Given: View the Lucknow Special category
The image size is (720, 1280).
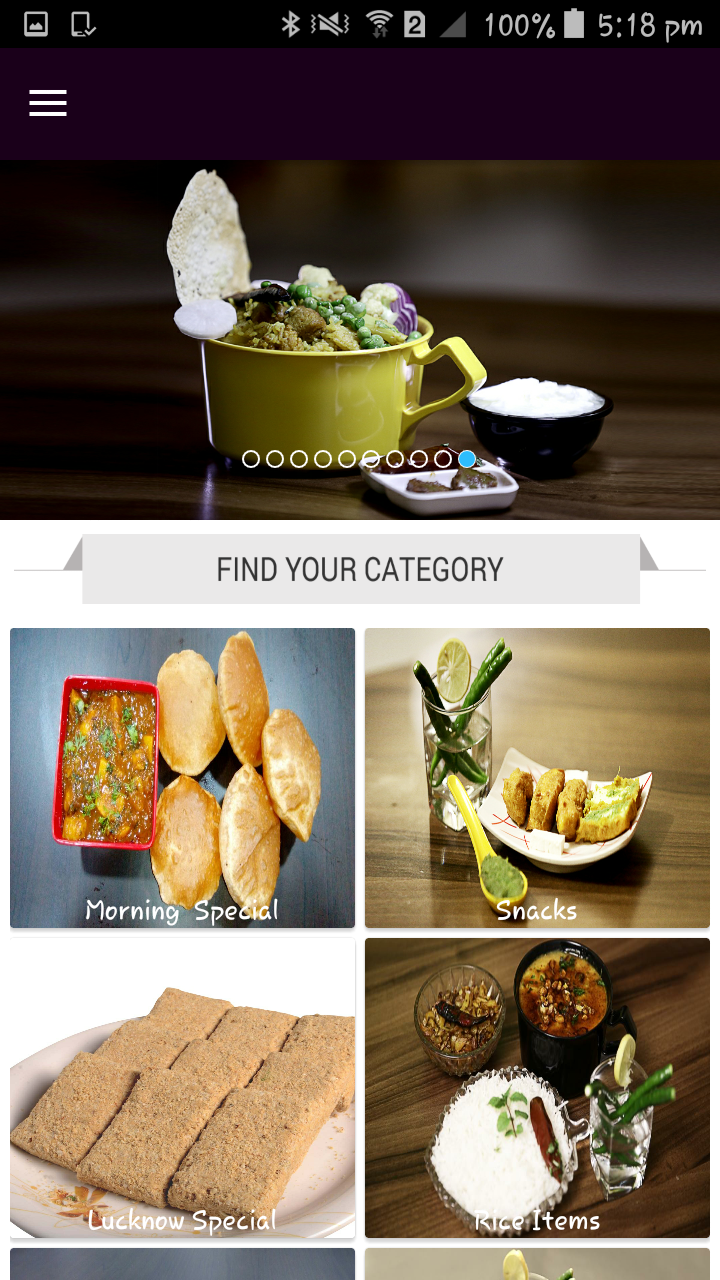Looking at the screenshot, I should [182, 1087].
